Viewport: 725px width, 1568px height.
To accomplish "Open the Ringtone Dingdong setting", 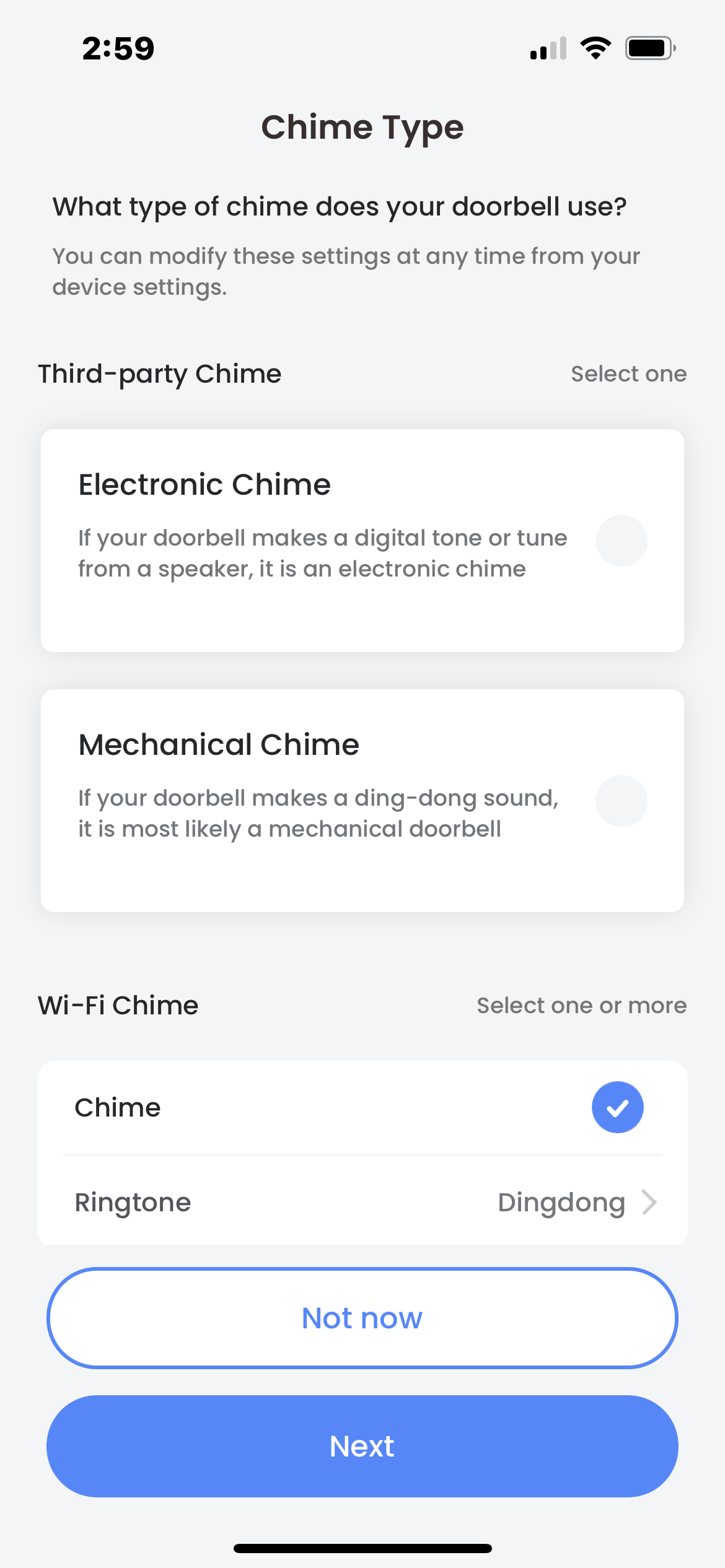I will [362, 1202].
